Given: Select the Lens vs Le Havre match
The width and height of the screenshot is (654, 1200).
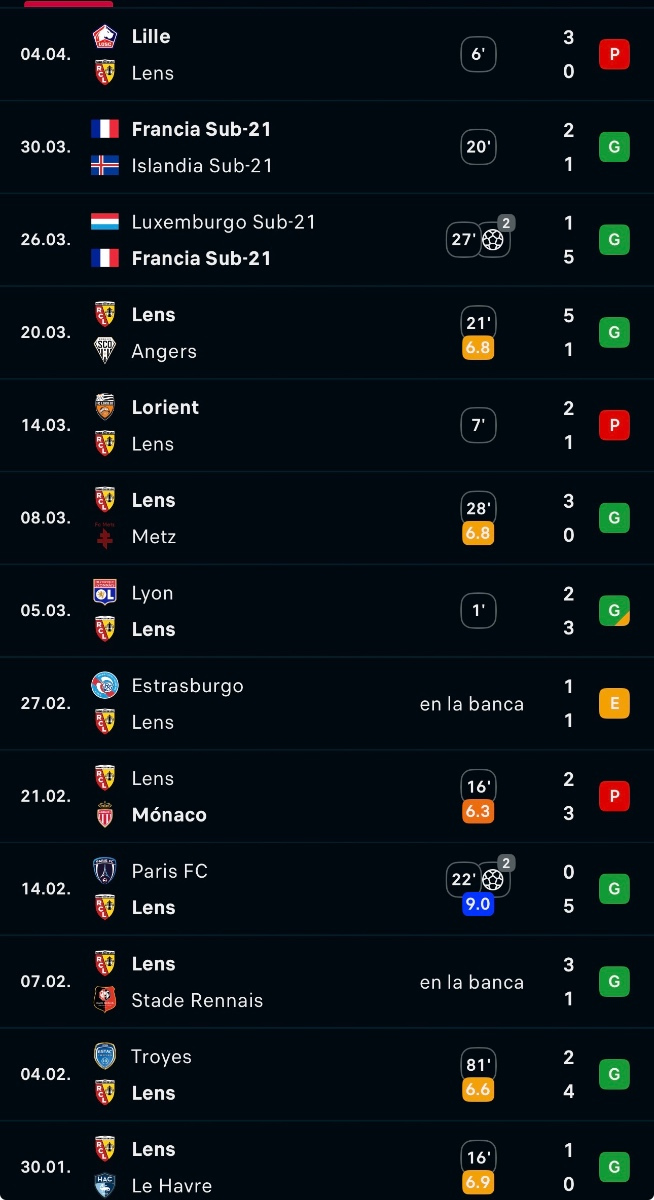Looking at the screenshot, I should click(x=300, y=1167).
